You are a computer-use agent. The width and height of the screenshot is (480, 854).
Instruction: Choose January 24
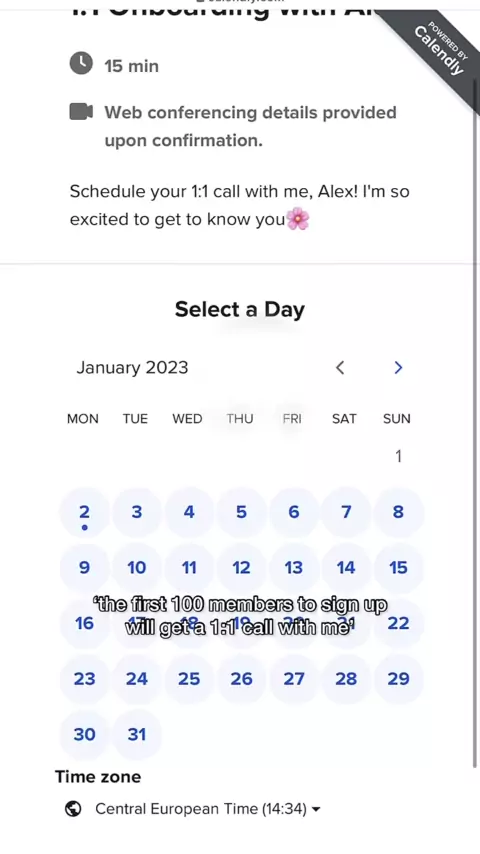(137, 679)
